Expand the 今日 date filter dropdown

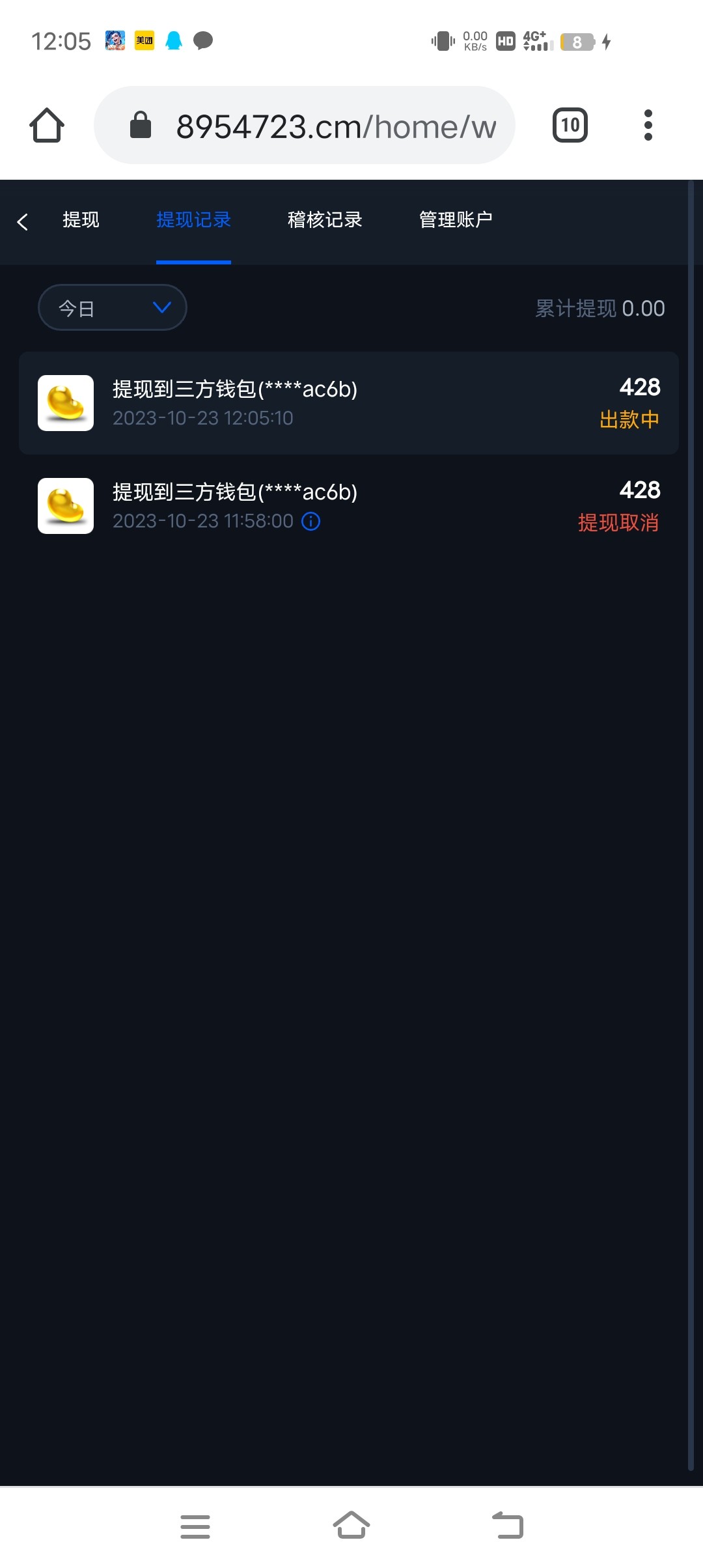click(x=113, y=307)
